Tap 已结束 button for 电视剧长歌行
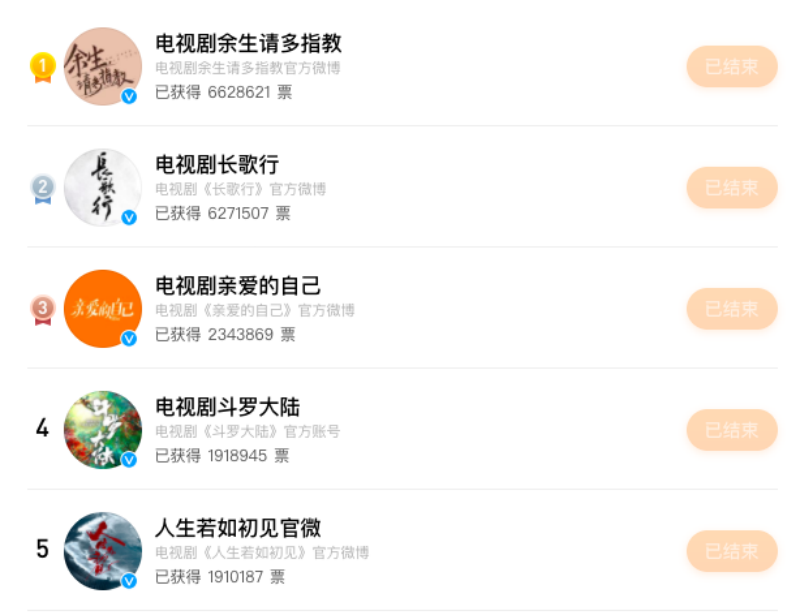The height and width of the screenshot is (612, 800). click(x=731, y=188)
